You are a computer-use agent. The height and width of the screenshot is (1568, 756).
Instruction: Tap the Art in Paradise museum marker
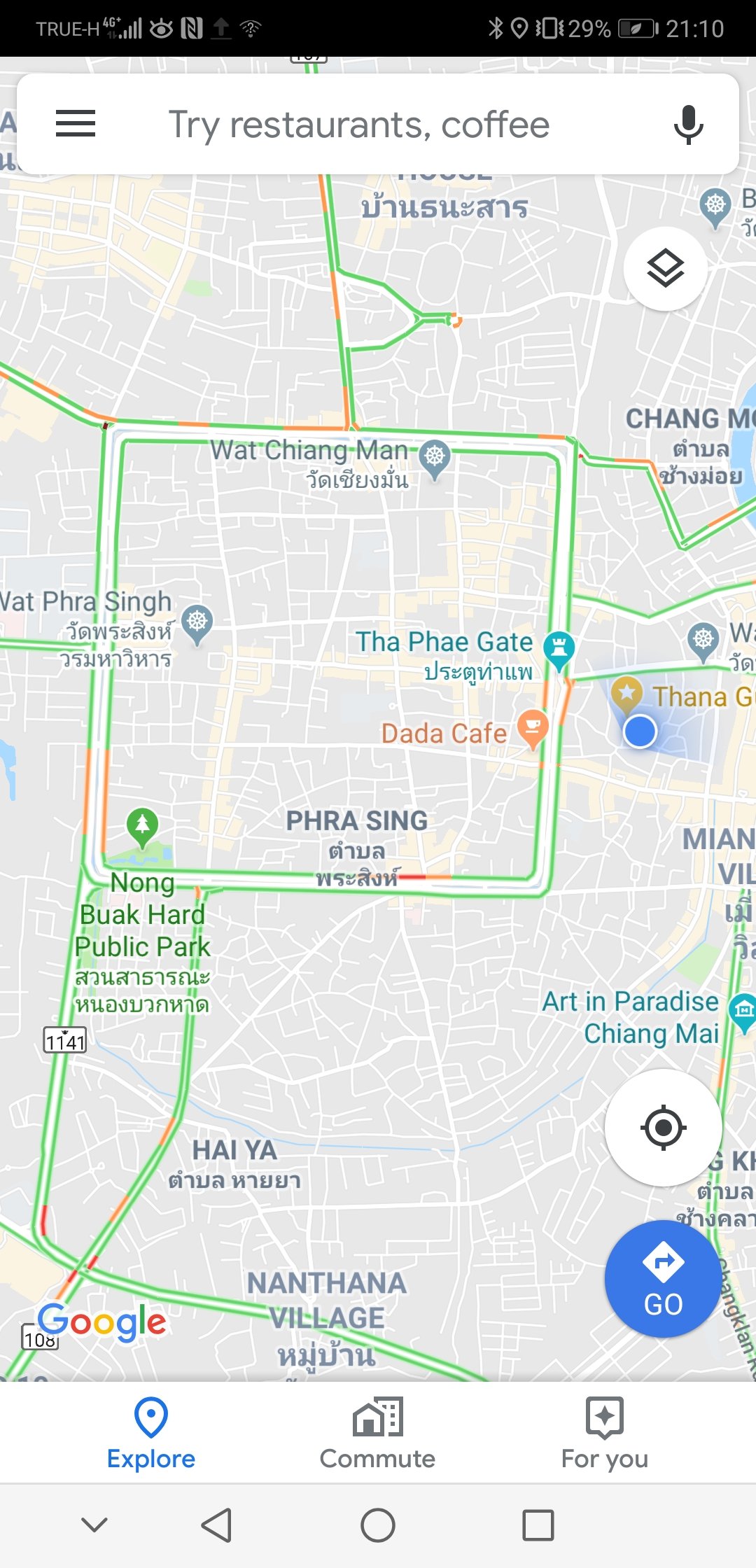(x=743, y=1010)
